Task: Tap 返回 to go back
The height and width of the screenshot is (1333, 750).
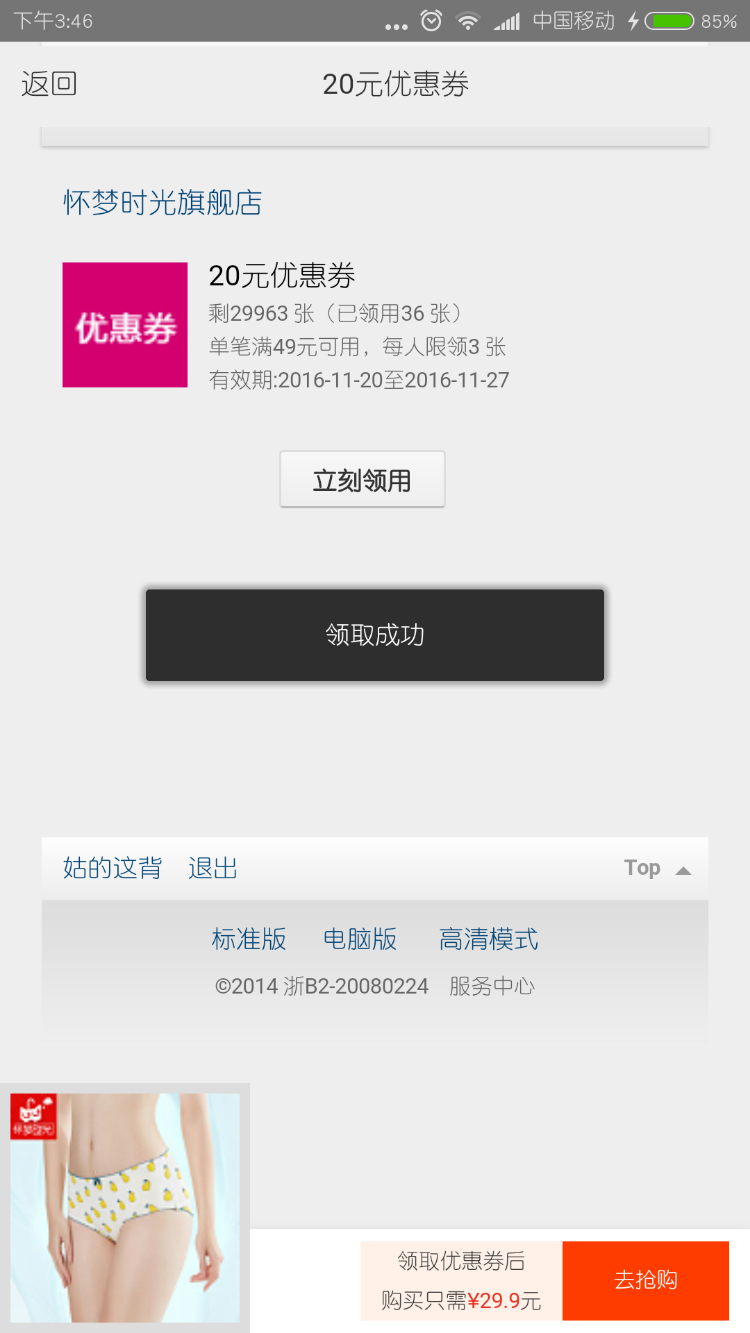Action: [x=49, y=85]
